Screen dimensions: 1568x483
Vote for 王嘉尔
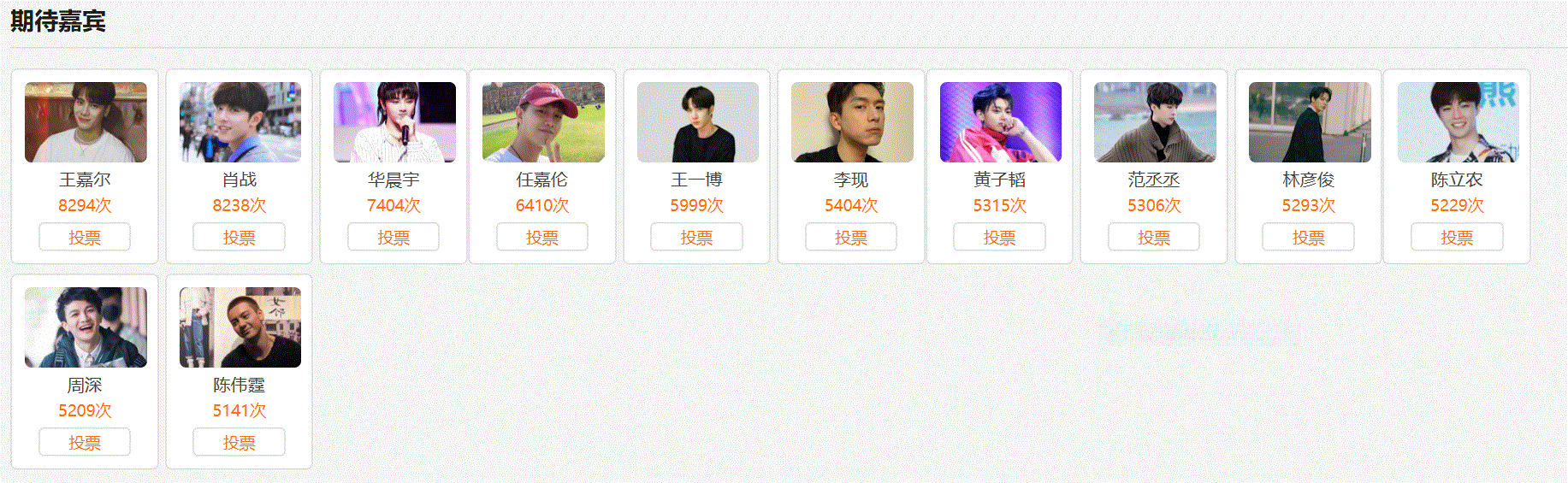[x=85, y=237]
